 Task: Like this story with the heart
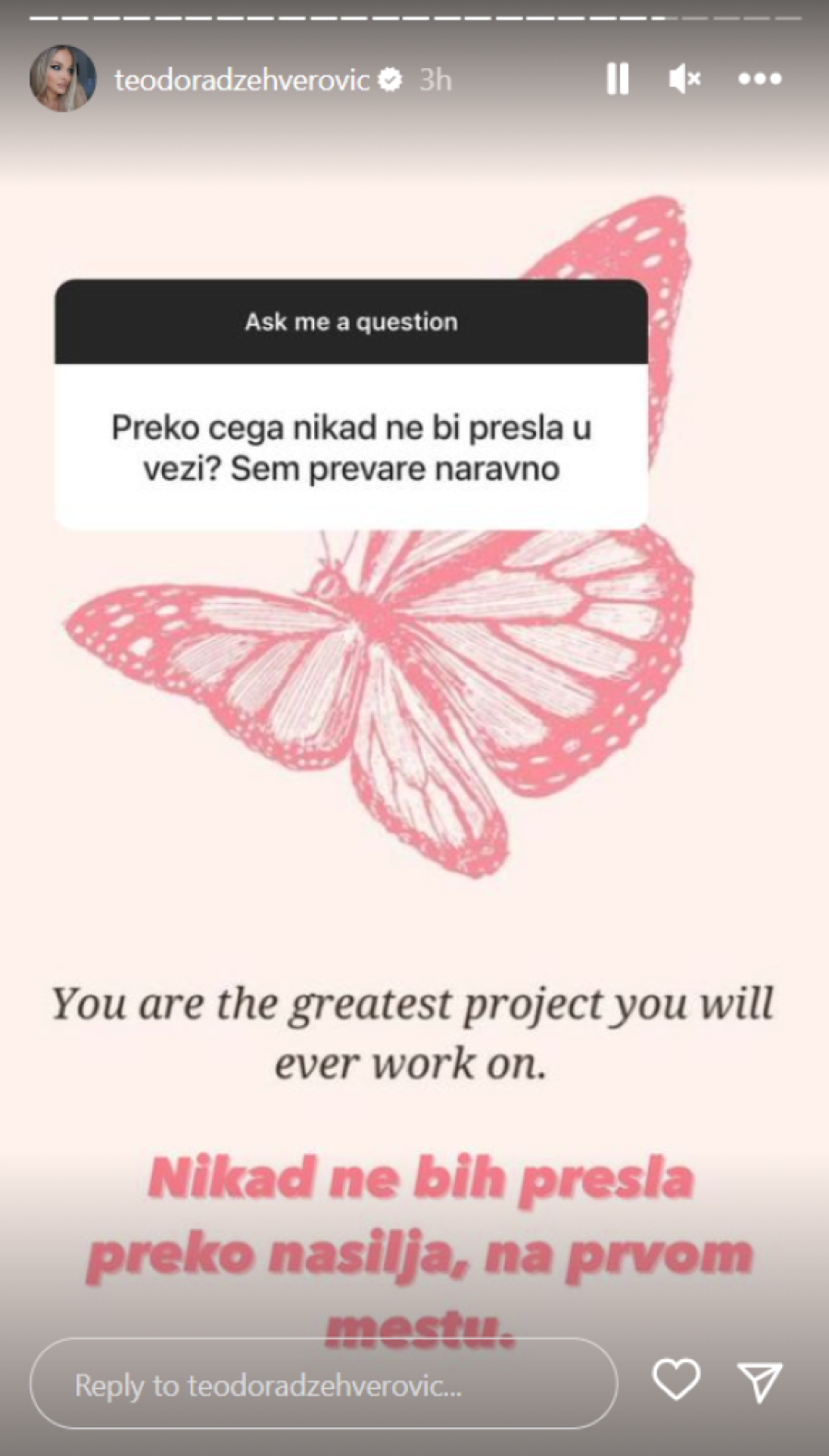(x=676, y=1380)
